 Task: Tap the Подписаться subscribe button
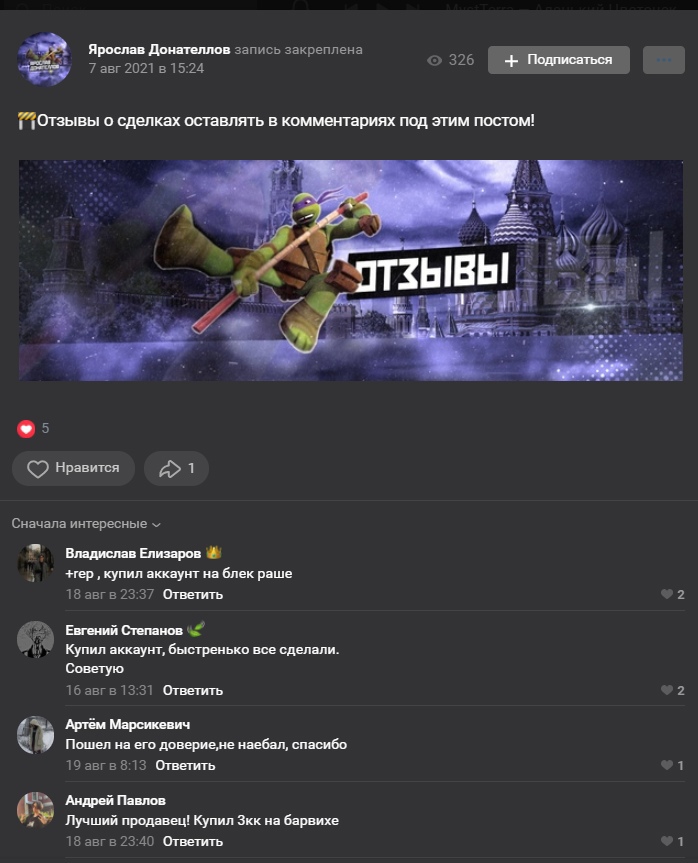pyautogui.click(x=558, y=60)
